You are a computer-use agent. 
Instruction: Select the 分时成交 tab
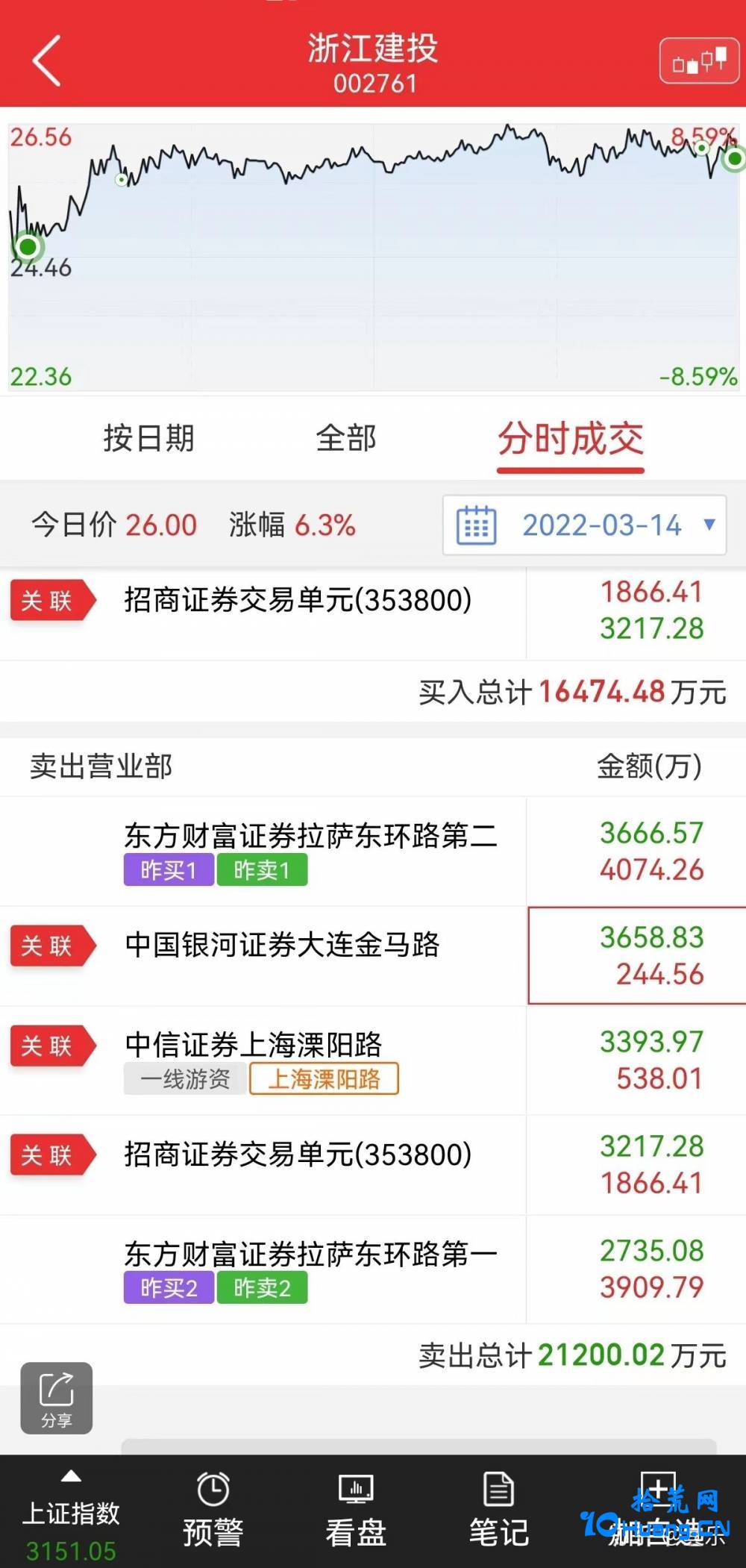pos(571,439)
